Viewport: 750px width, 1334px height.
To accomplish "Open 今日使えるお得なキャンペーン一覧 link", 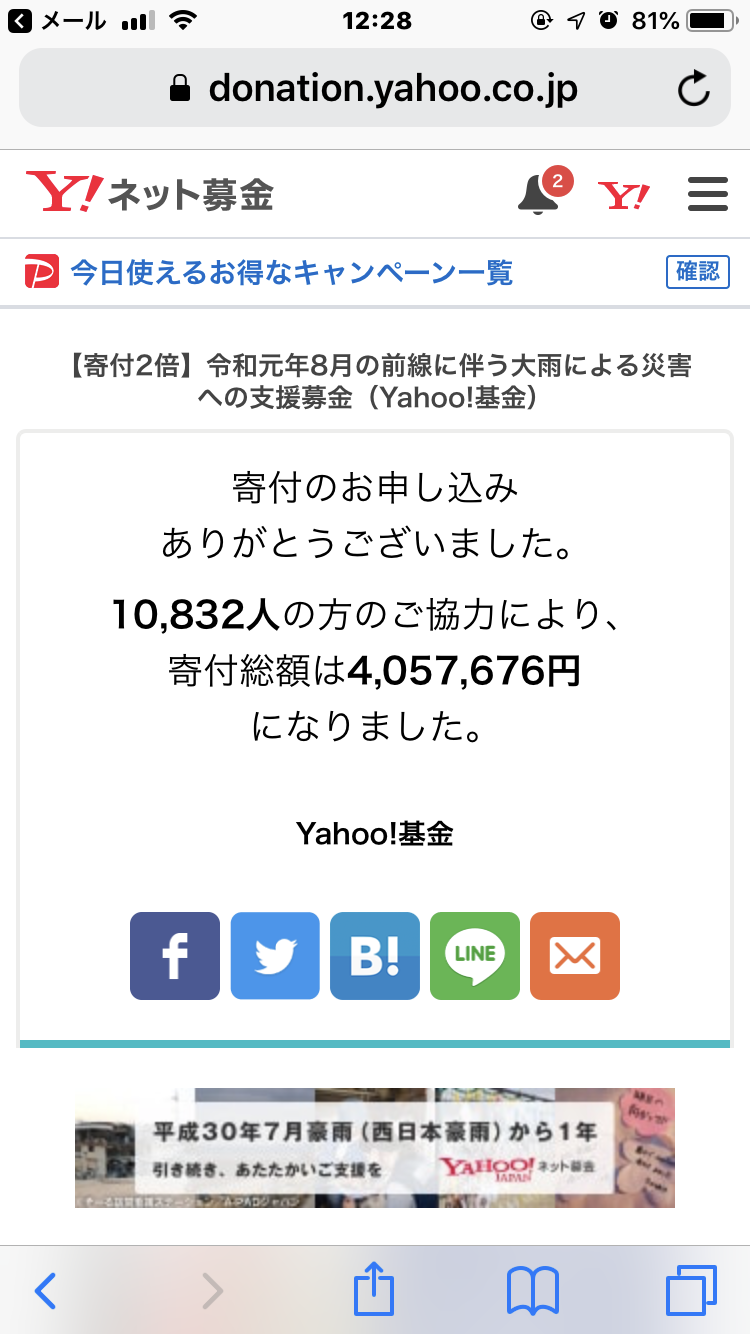I will [291, 272].
